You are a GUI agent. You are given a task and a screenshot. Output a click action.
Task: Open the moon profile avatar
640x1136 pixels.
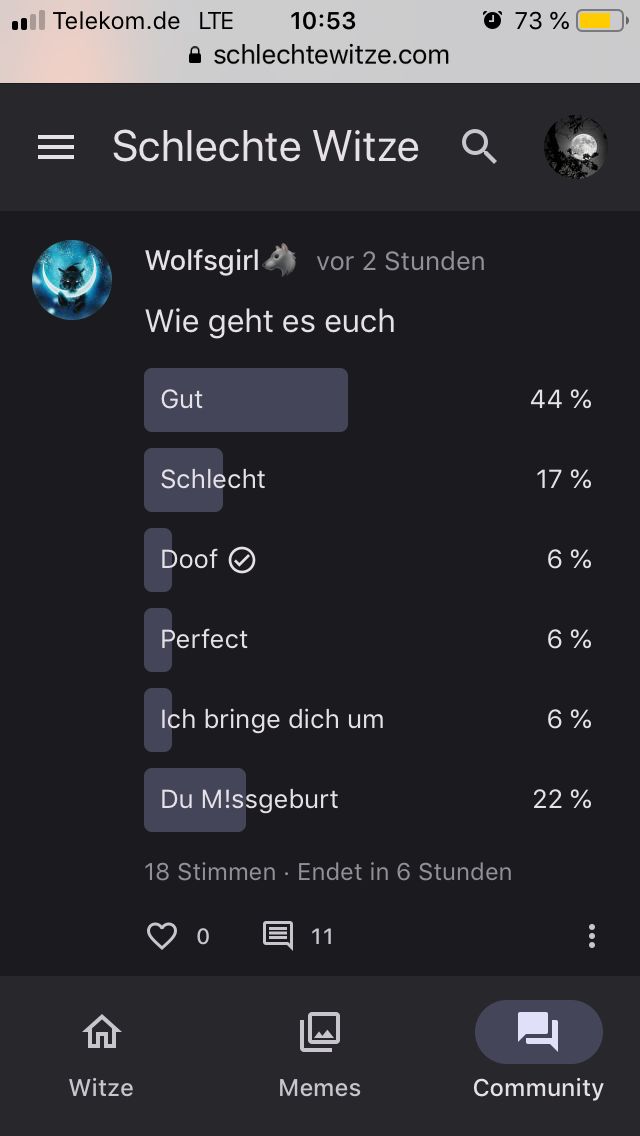point(575,147)
